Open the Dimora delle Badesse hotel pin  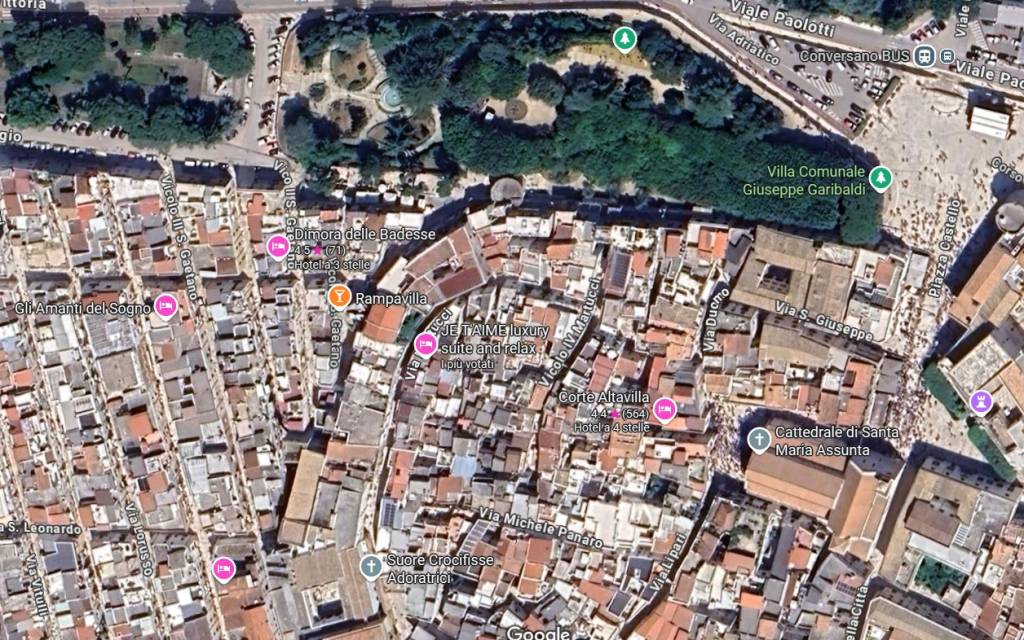278,246
